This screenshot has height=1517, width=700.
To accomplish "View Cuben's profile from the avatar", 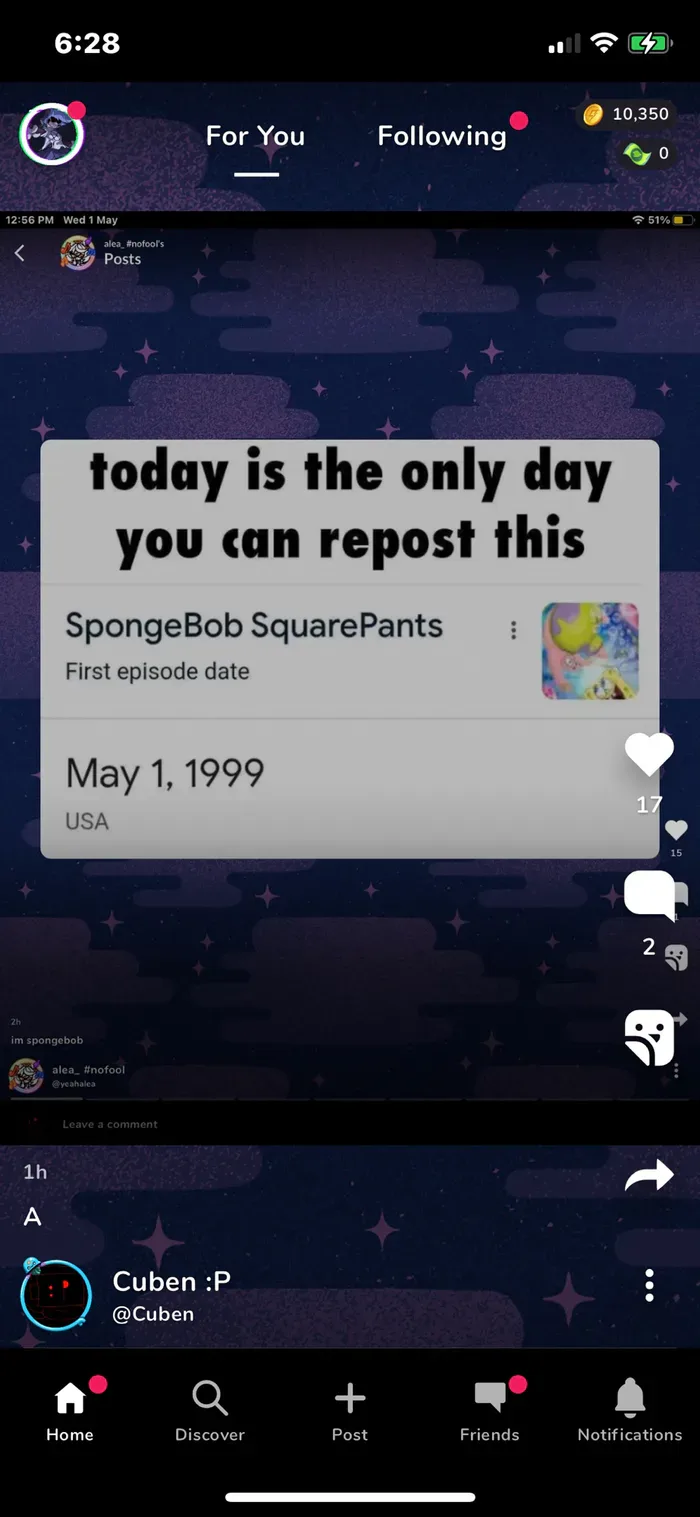I will tap(56, 1295).
